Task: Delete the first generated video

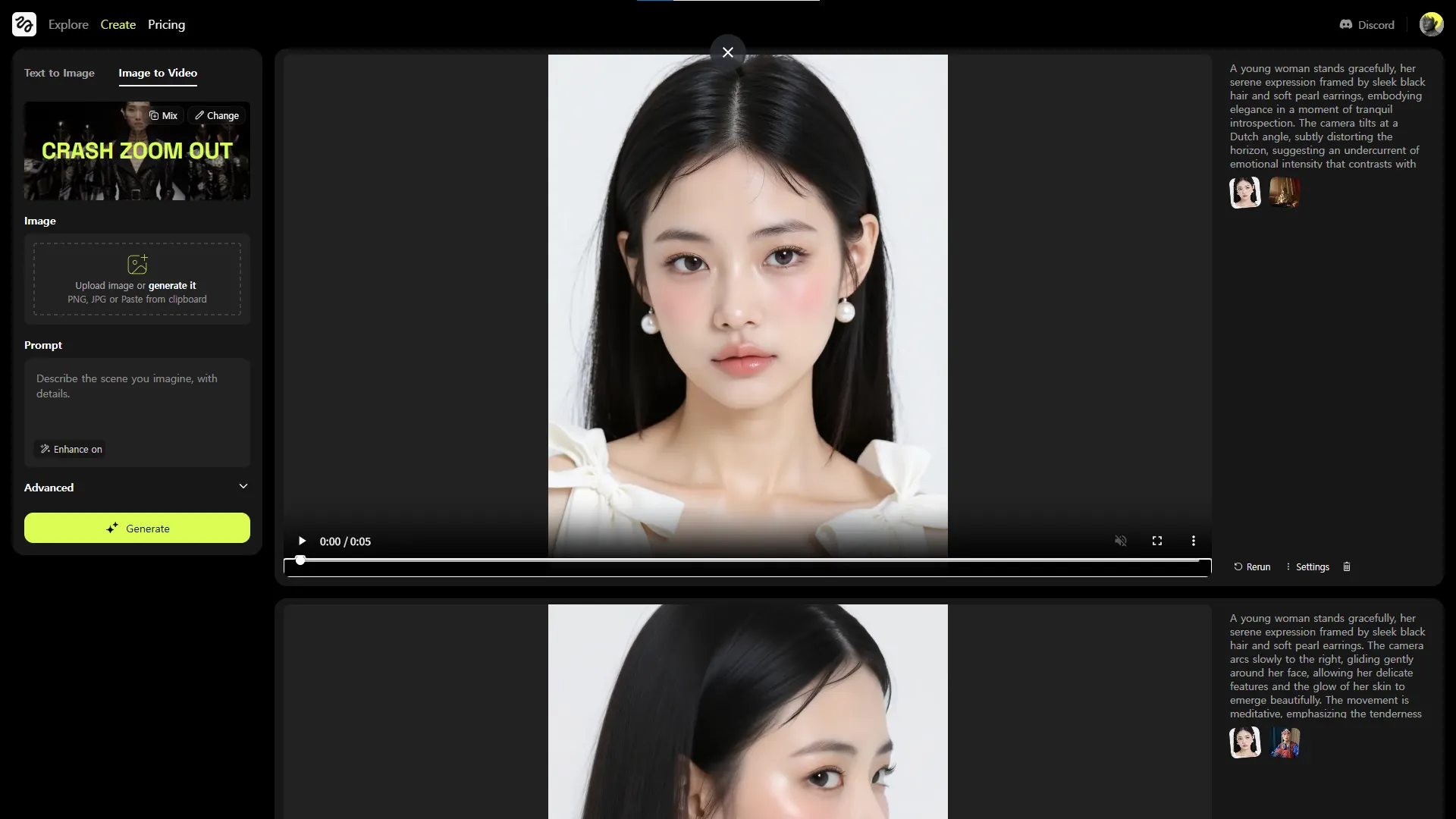Action: pyautogui.click(x=1347, y=566)
